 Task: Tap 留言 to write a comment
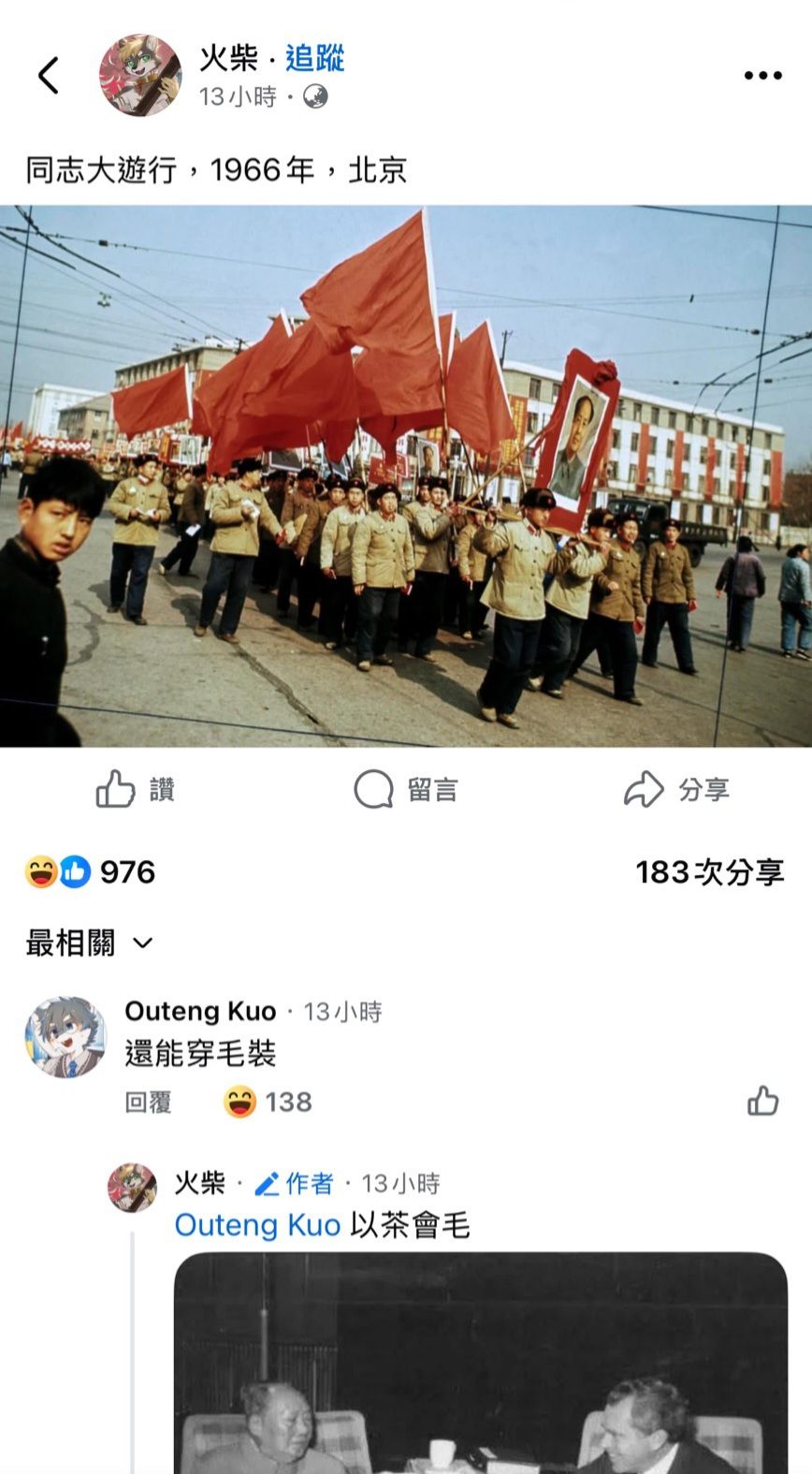(406, 790)
